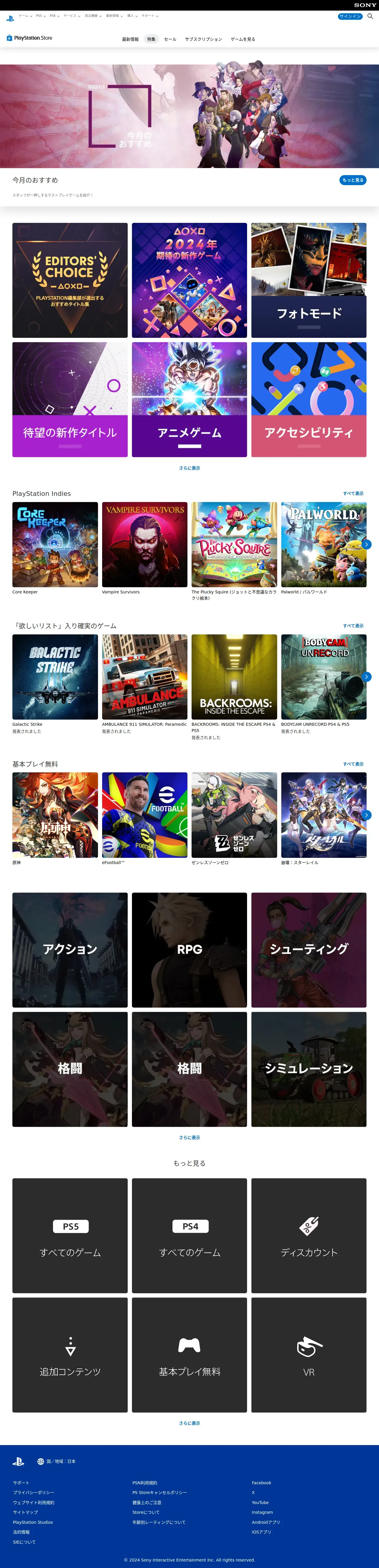Open the Galactic Strike game card
Image resolution: width=379 pixels, height=1568 pixels.
coord(55,677)
